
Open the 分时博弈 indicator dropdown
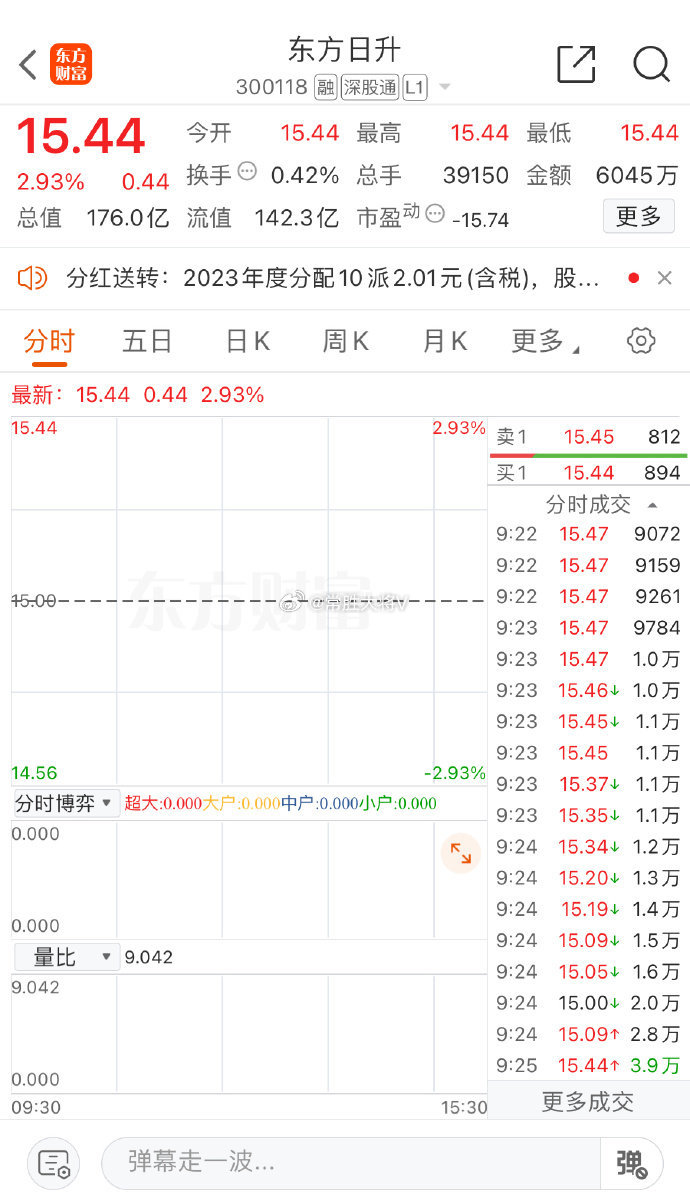pos(66,803)
